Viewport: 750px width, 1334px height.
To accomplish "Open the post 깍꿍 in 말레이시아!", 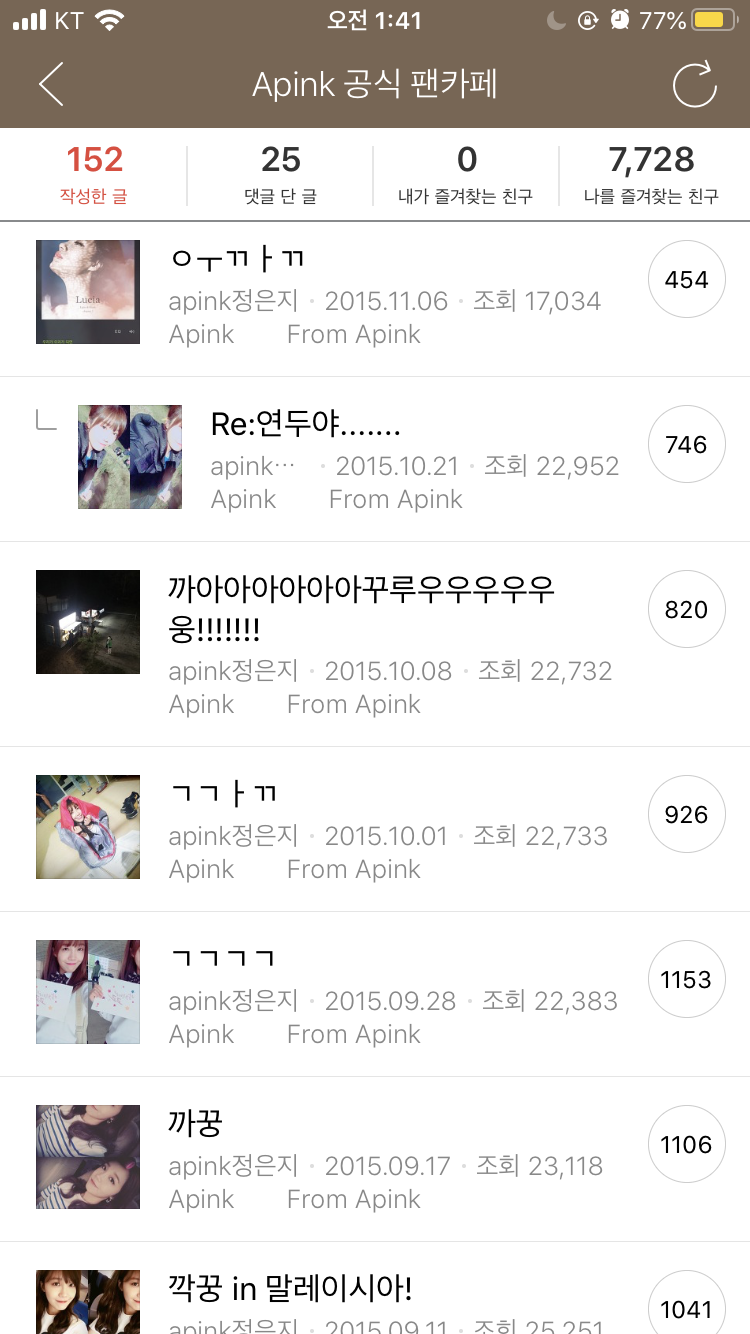I will point(290,1289).
